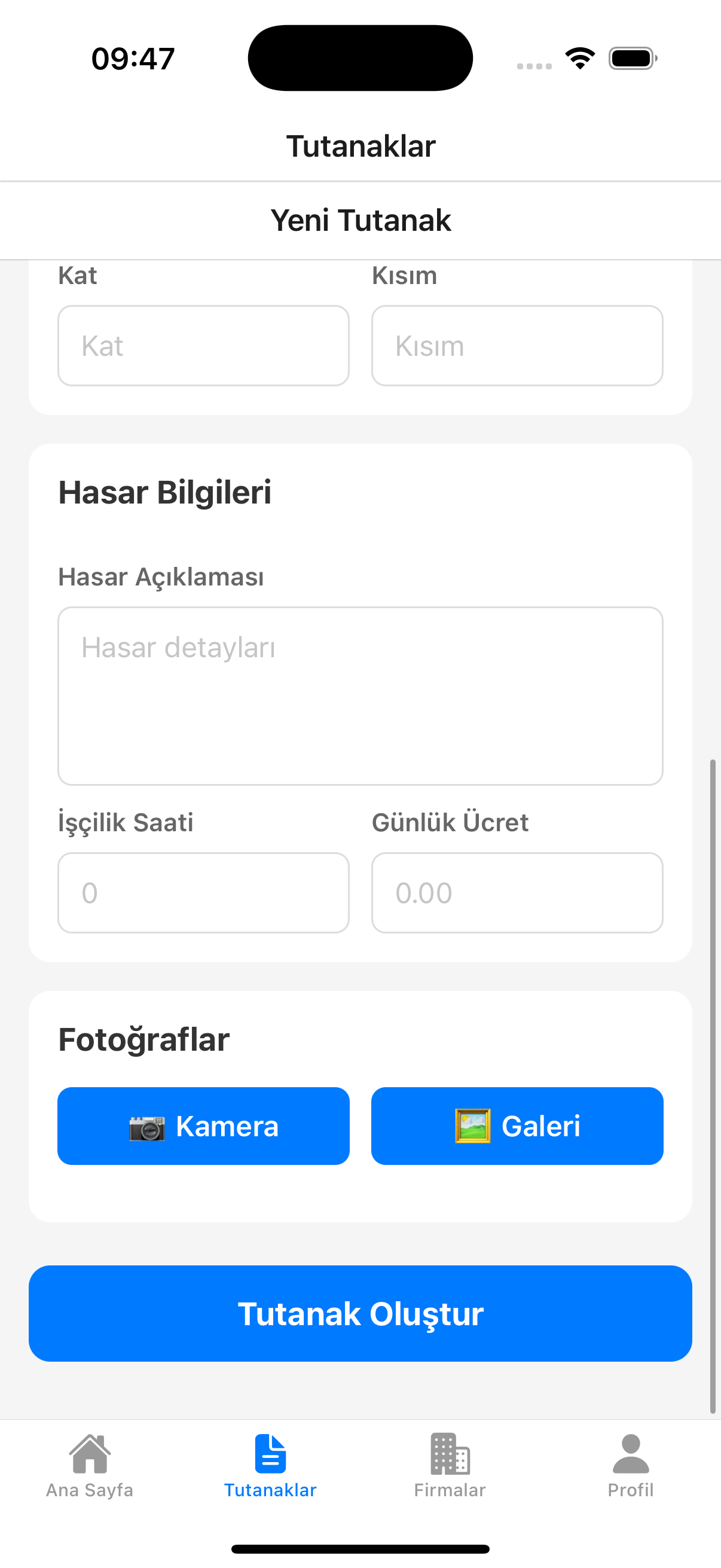Viewport: 721px width, 1568px height.
Task: Select the Ana Sayfa home icon
Action: (90, 1455)
